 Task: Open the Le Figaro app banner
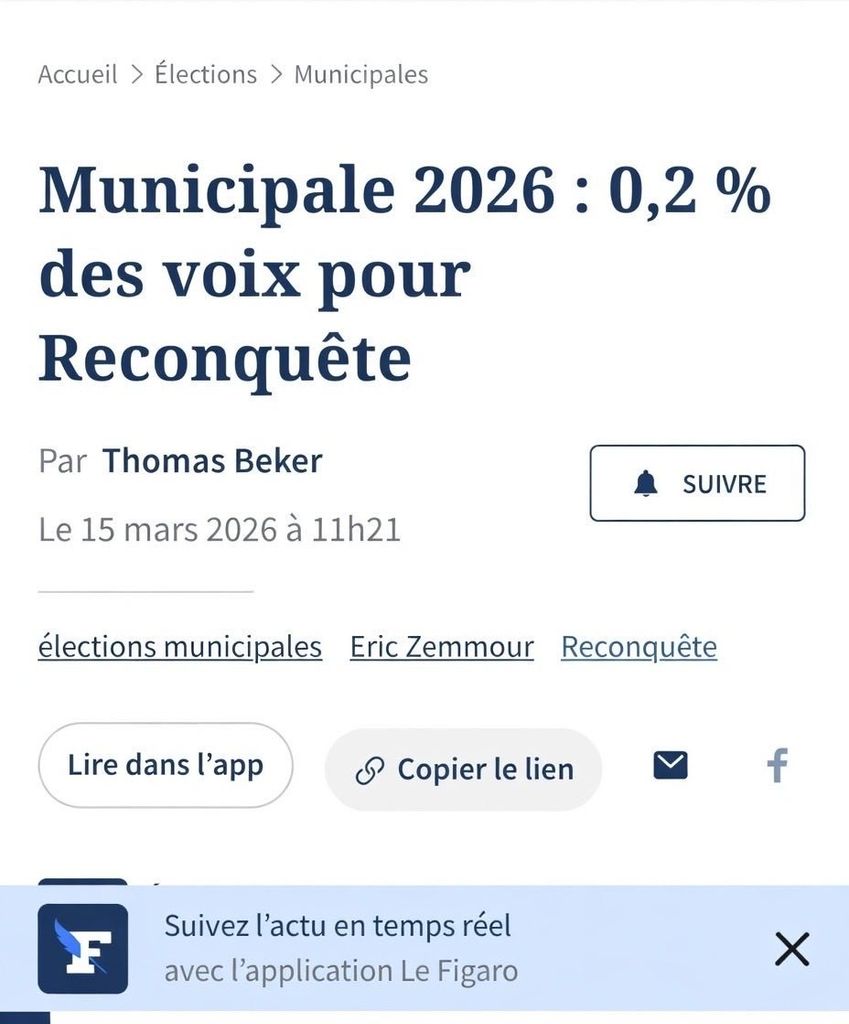[x=340, y=948]
